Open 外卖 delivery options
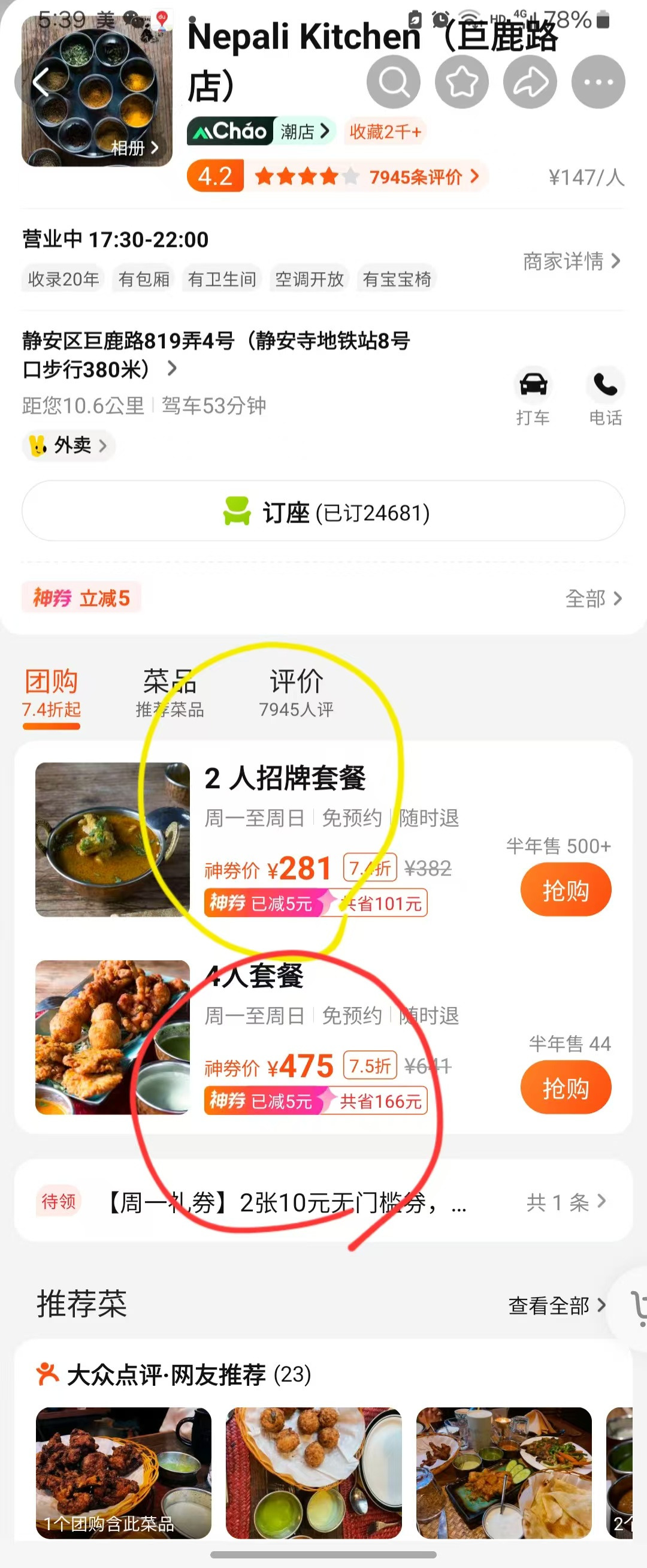647x1568 pixels. [x=68, y=445]
